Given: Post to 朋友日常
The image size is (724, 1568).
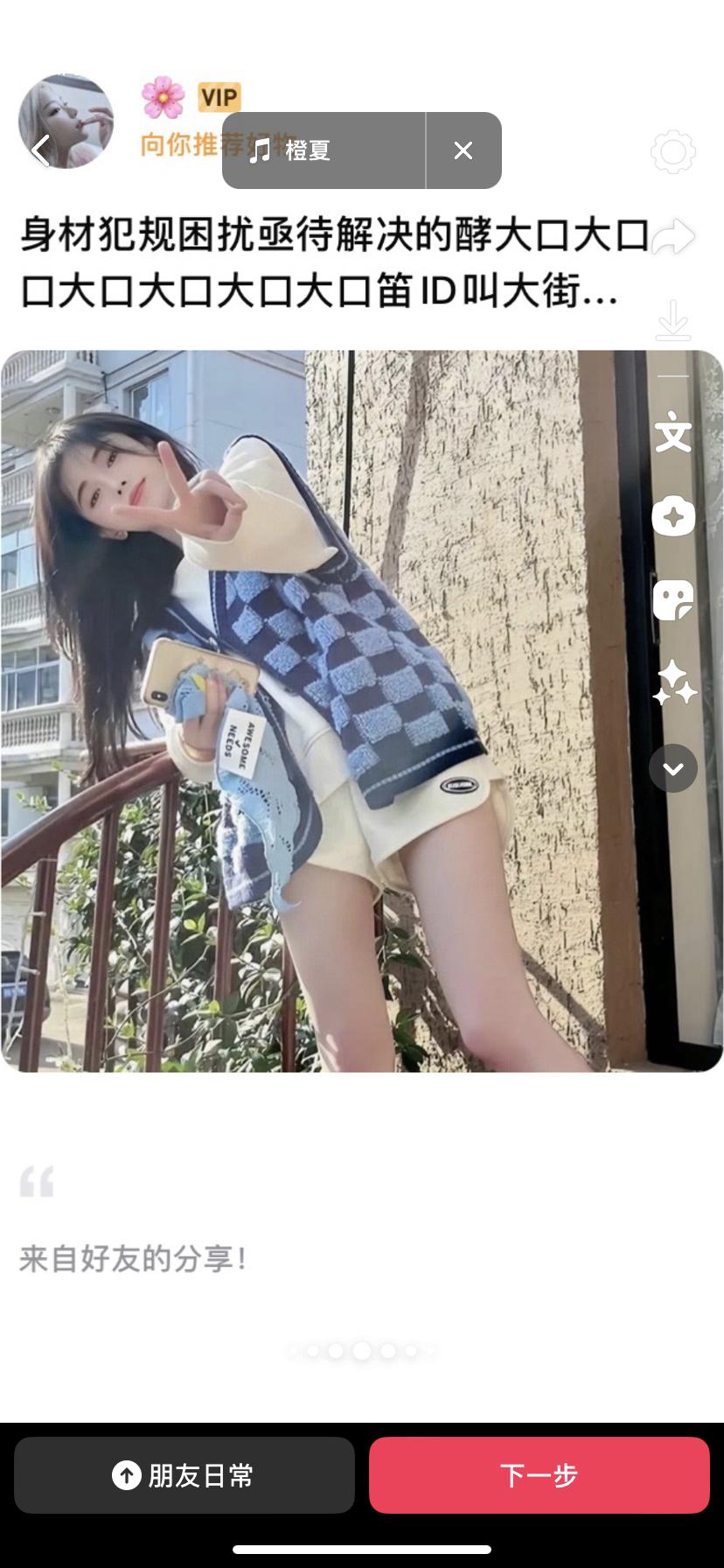Looking at the screenshot, I should (184, 1475).
